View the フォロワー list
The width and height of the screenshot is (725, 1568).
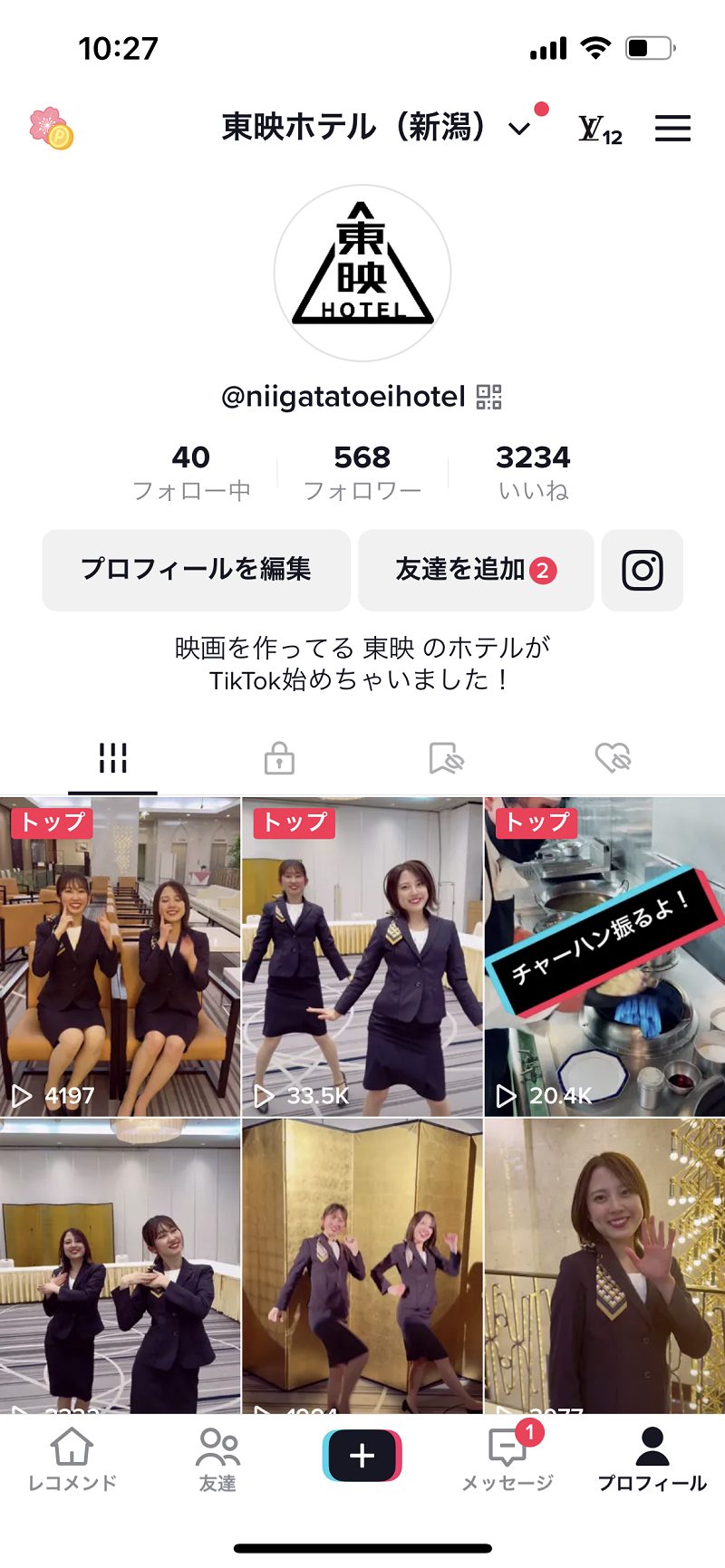[x=362, y=472]
